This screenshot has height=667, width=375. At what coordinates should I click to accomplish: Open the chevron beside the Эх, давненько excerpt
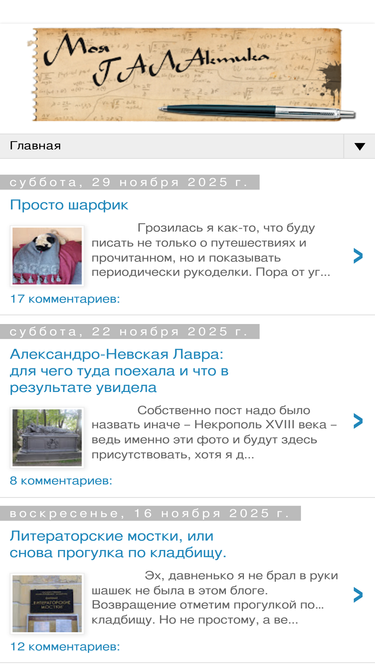point(358,595)
